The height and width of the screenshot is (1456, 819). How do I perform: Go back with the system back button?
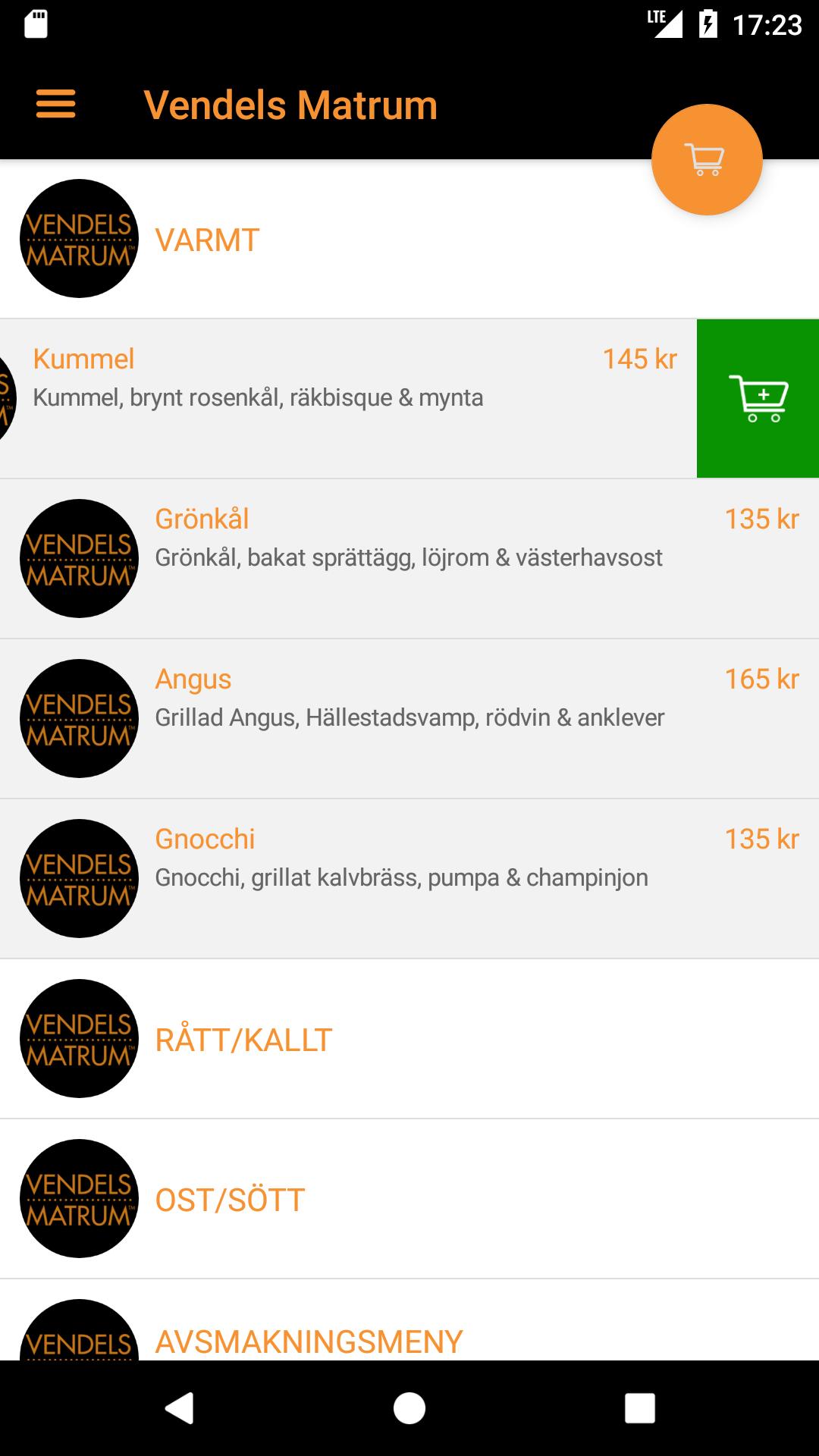(x=180, y=1408)
